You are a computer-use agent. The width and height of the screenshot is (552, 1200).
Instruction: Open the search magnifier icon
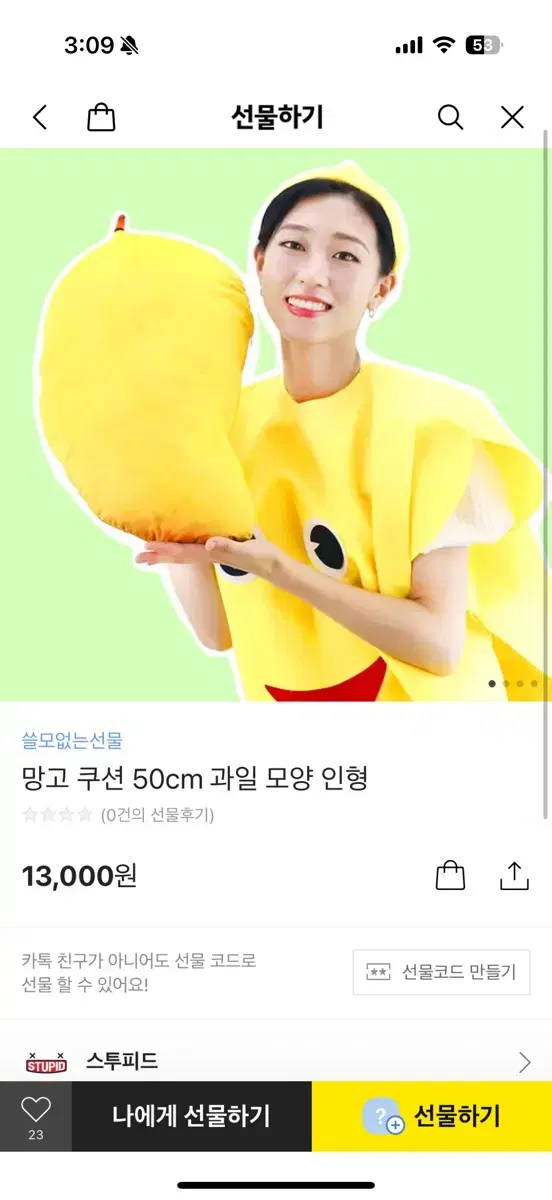click(x=451, y=118)
